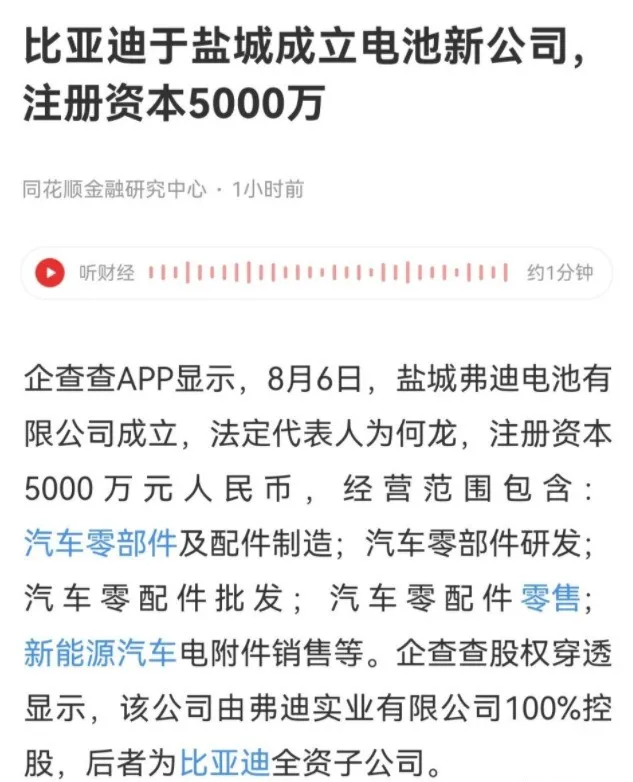Open the blue 零售 link
The image size is (633, 782).
click(550, 599)
